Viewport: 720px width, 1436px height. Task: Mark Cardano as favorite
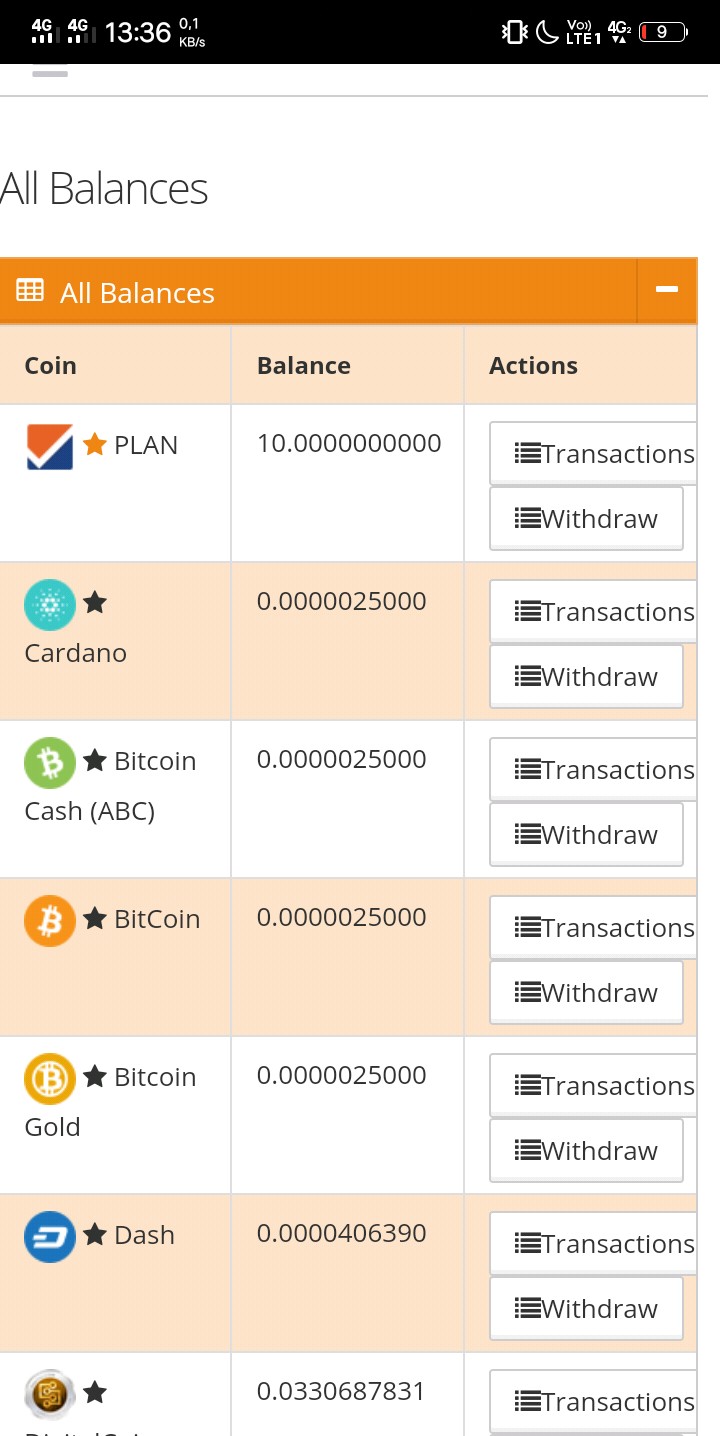tap(95, 603)
